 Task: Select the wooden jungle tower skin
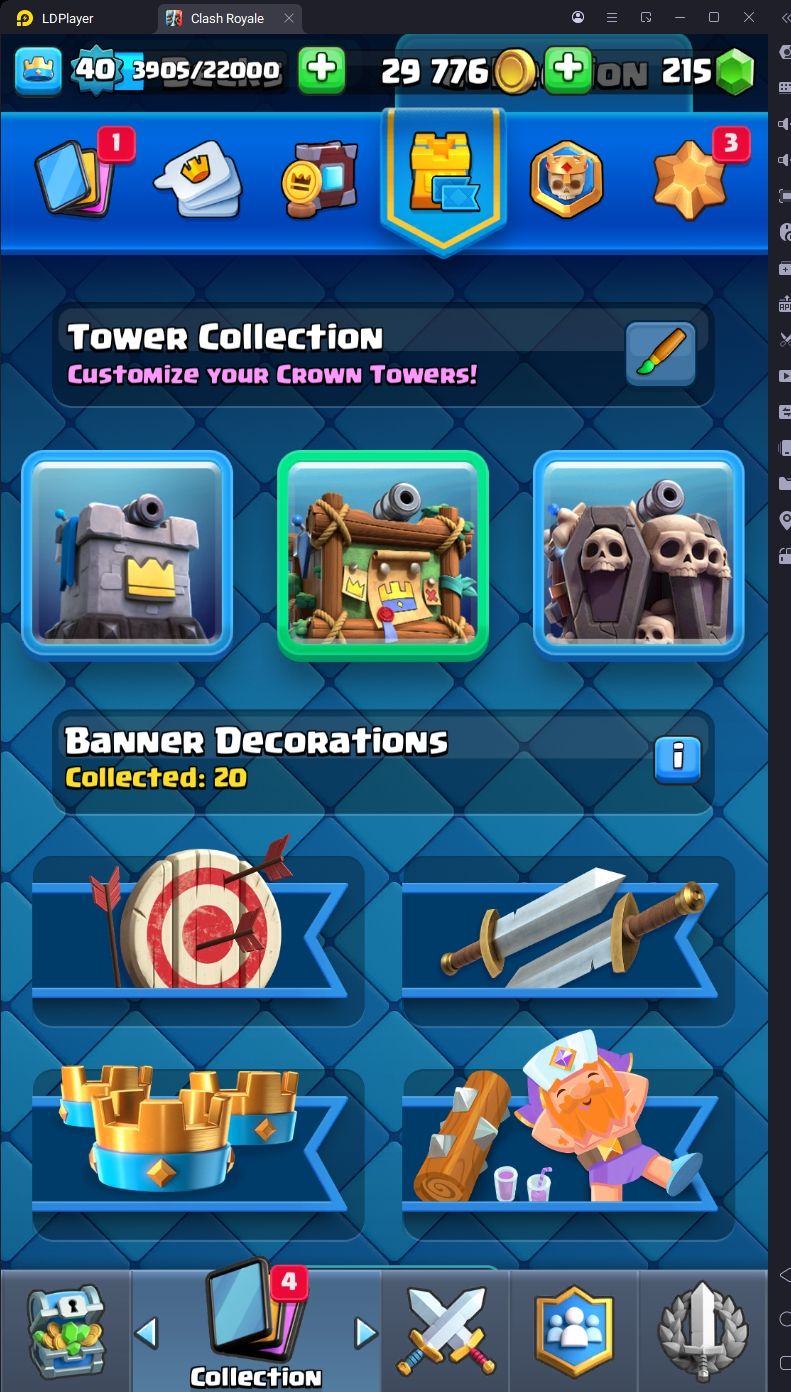point(383,554)
